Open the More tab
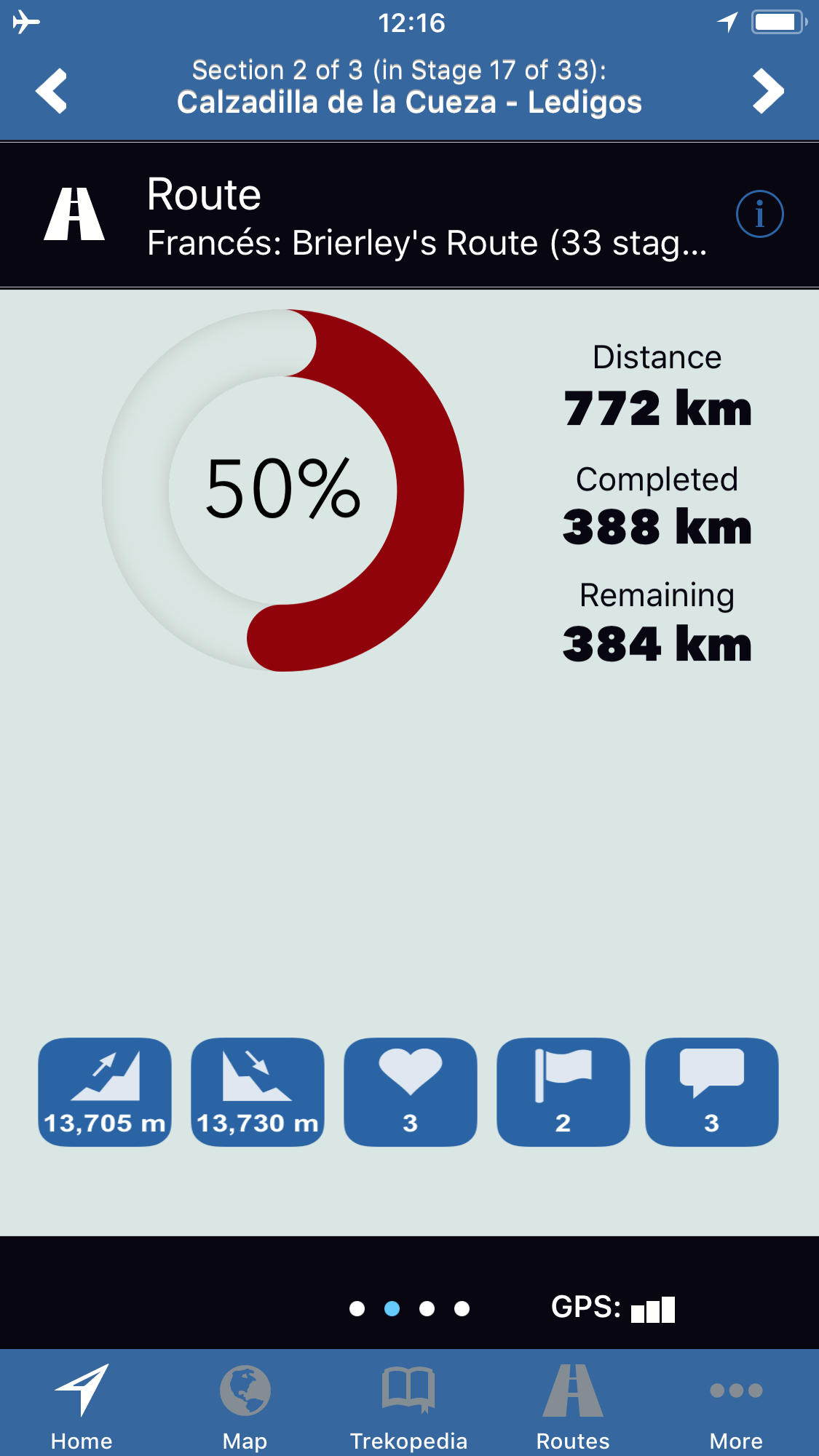 tap(736, 1406)
